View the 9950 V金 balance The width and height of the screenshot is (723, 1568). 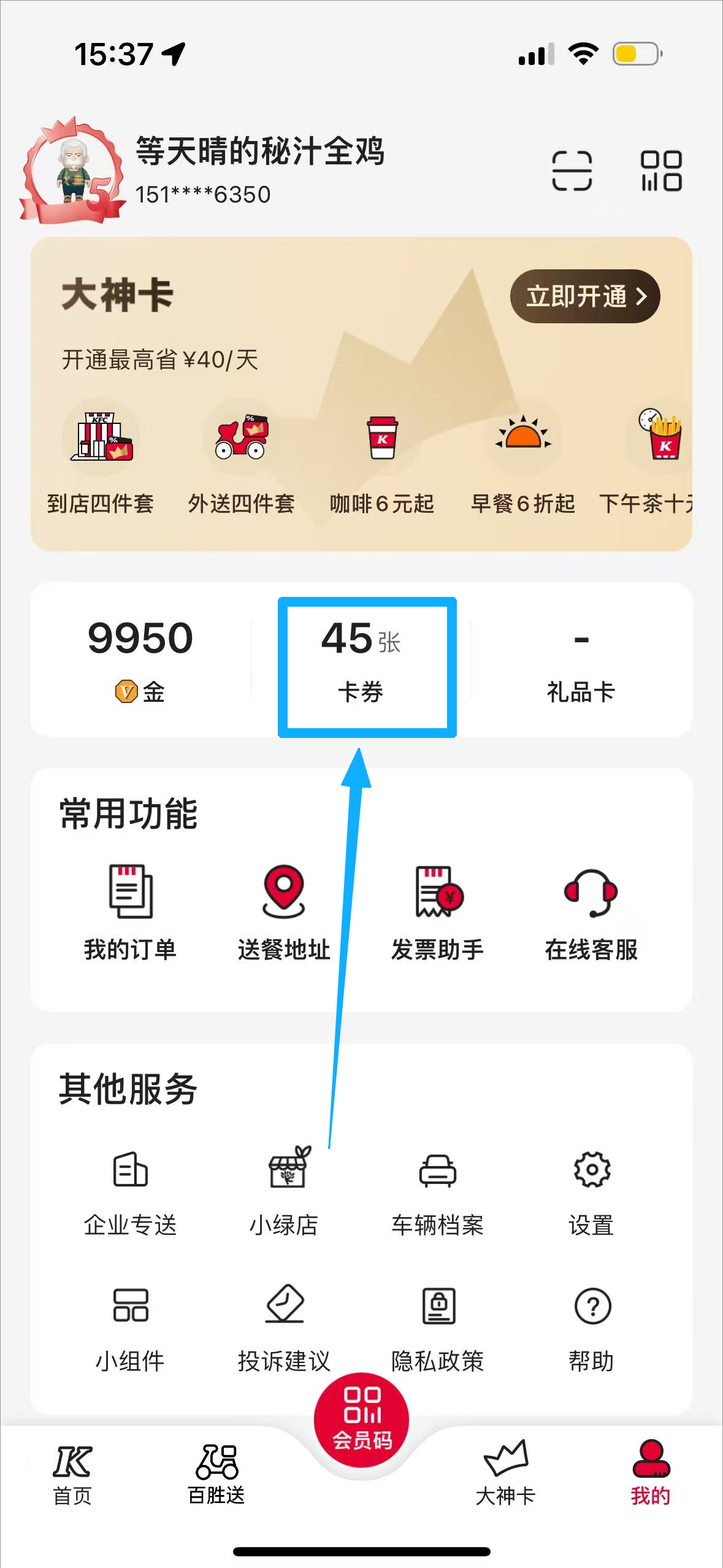point(140,660)
